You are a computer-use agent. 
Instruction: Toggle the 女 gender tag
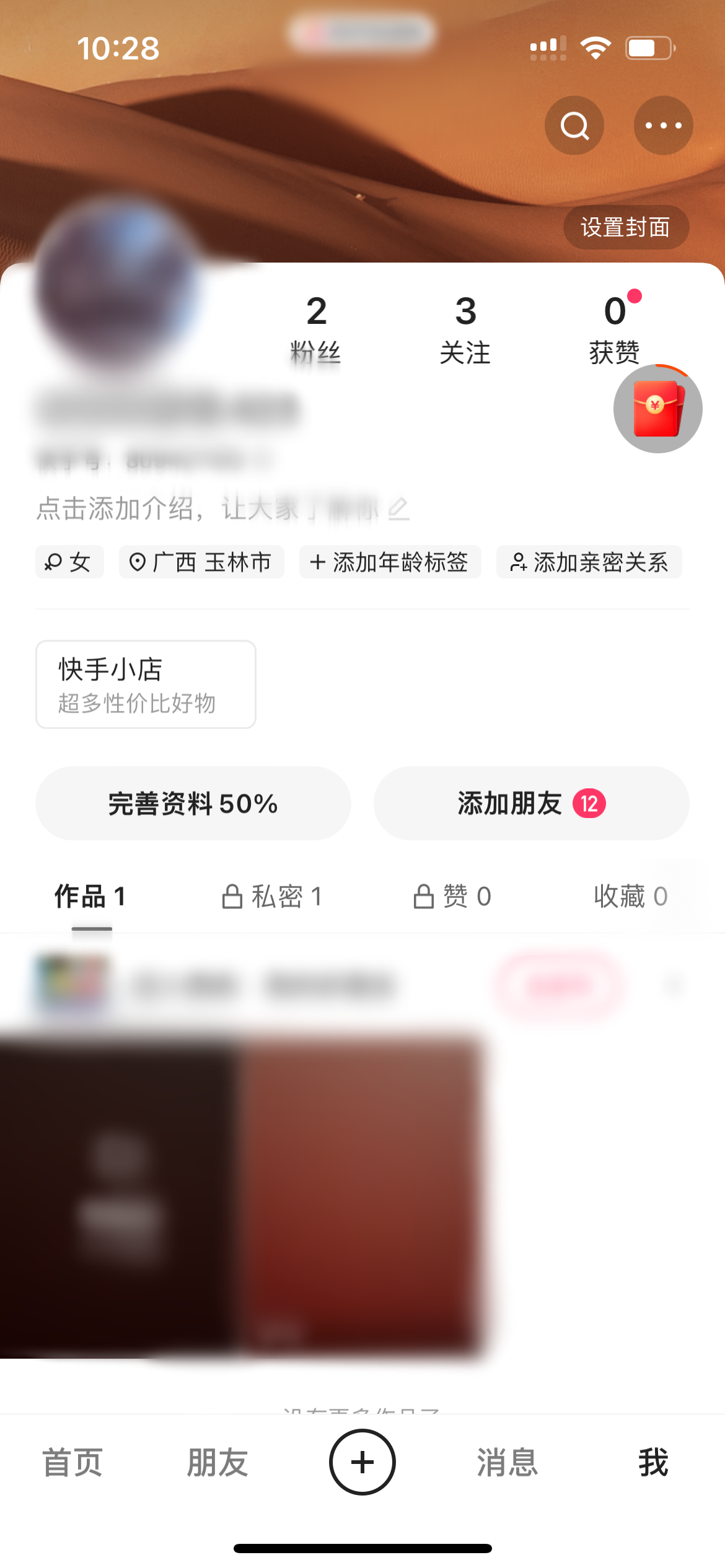tap(69, 562)
